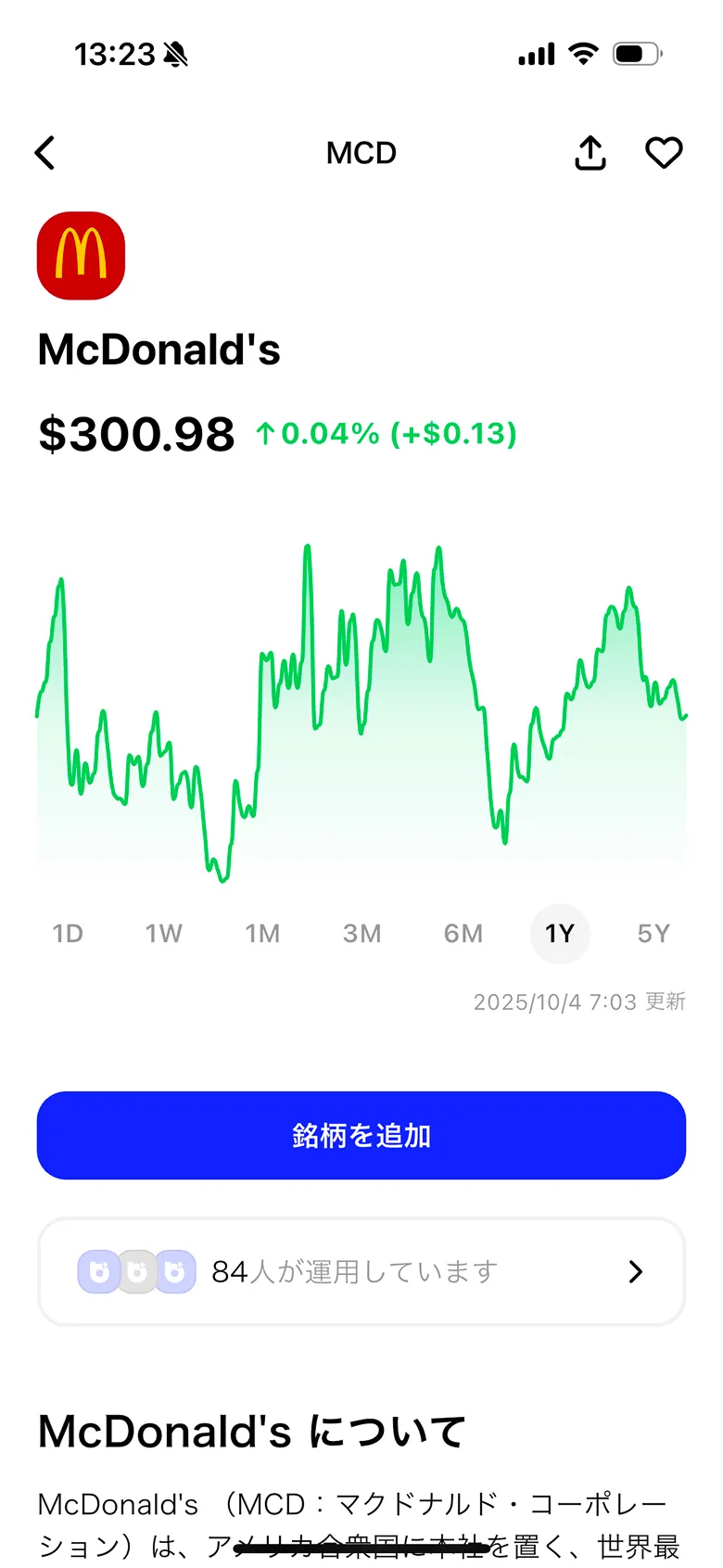Screen dimensions: 723x1568
Task: Switch the chart to 5Y range
Action: [653, 933]
